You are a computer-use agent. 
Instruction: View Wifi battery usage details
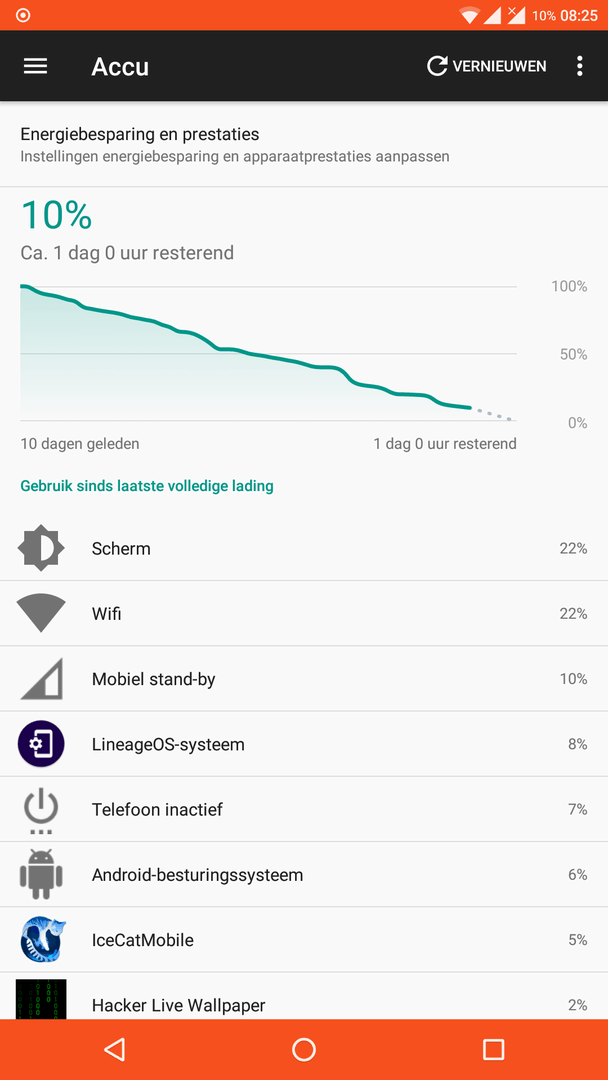coord(304,613)
